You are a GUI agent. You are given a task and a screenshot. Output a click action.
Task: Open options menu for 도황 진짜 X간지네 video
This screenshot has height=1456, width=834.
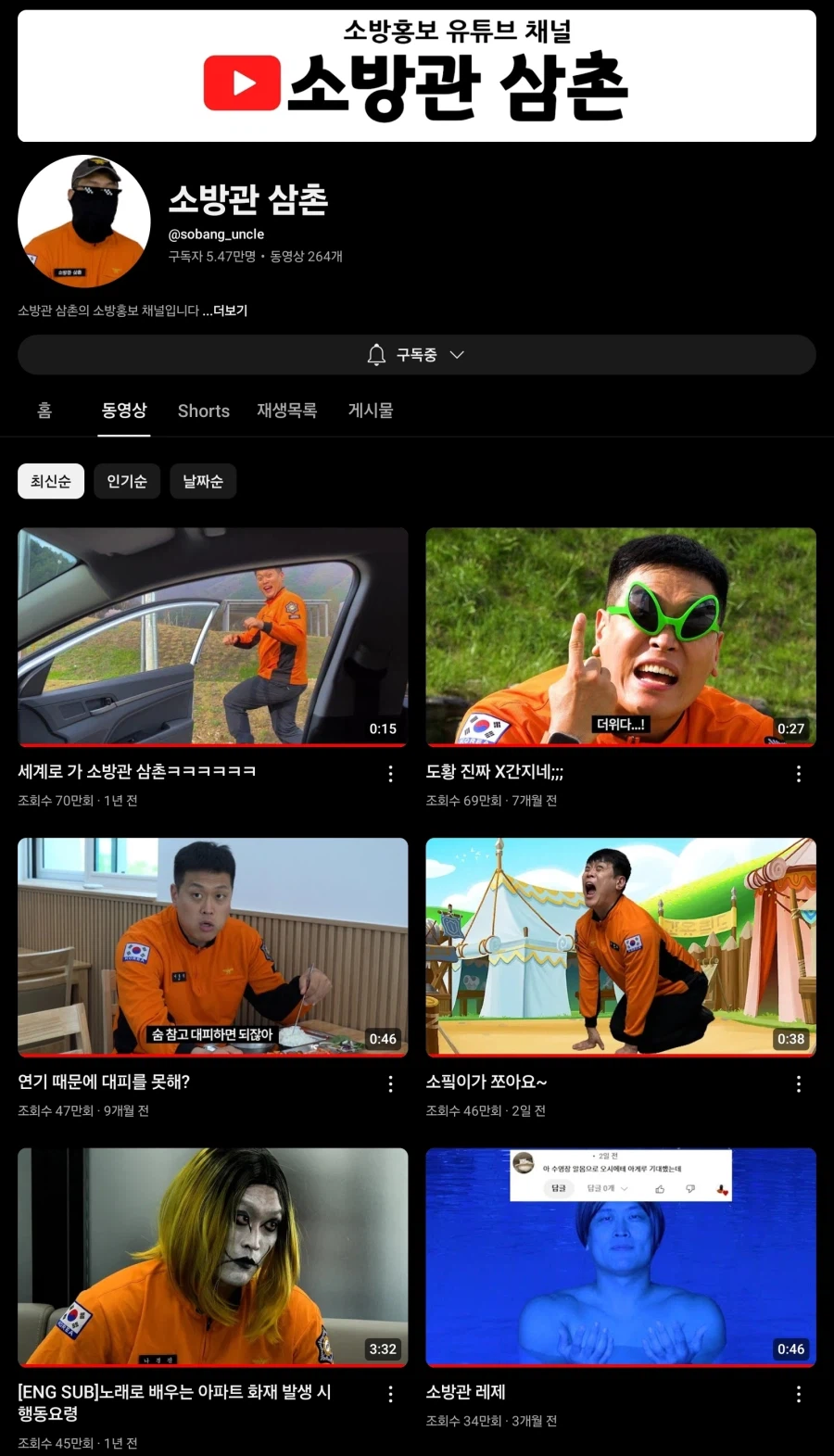799,774
